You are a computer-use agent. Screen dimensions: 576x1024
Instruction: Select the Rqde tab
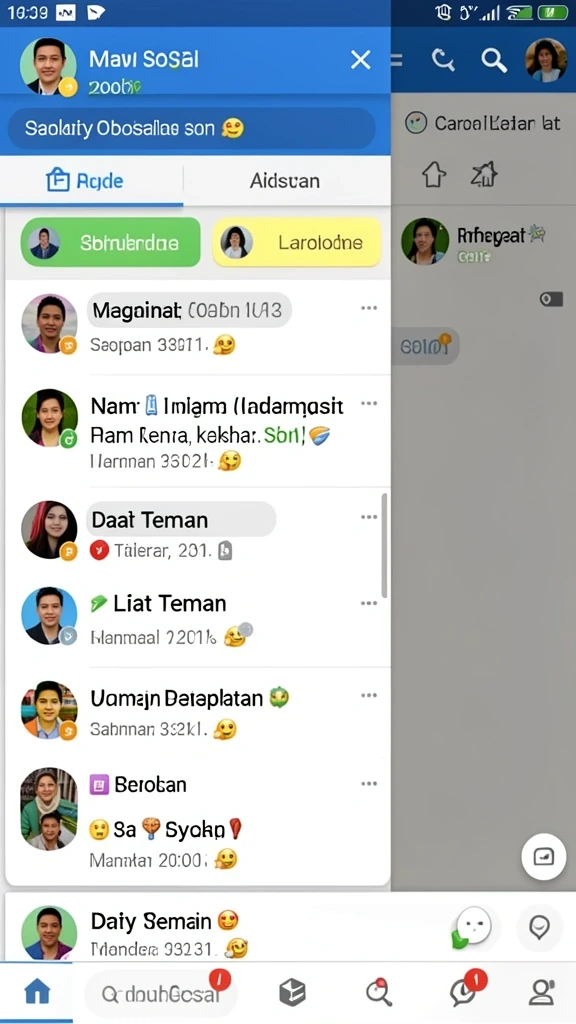point(85,180)
